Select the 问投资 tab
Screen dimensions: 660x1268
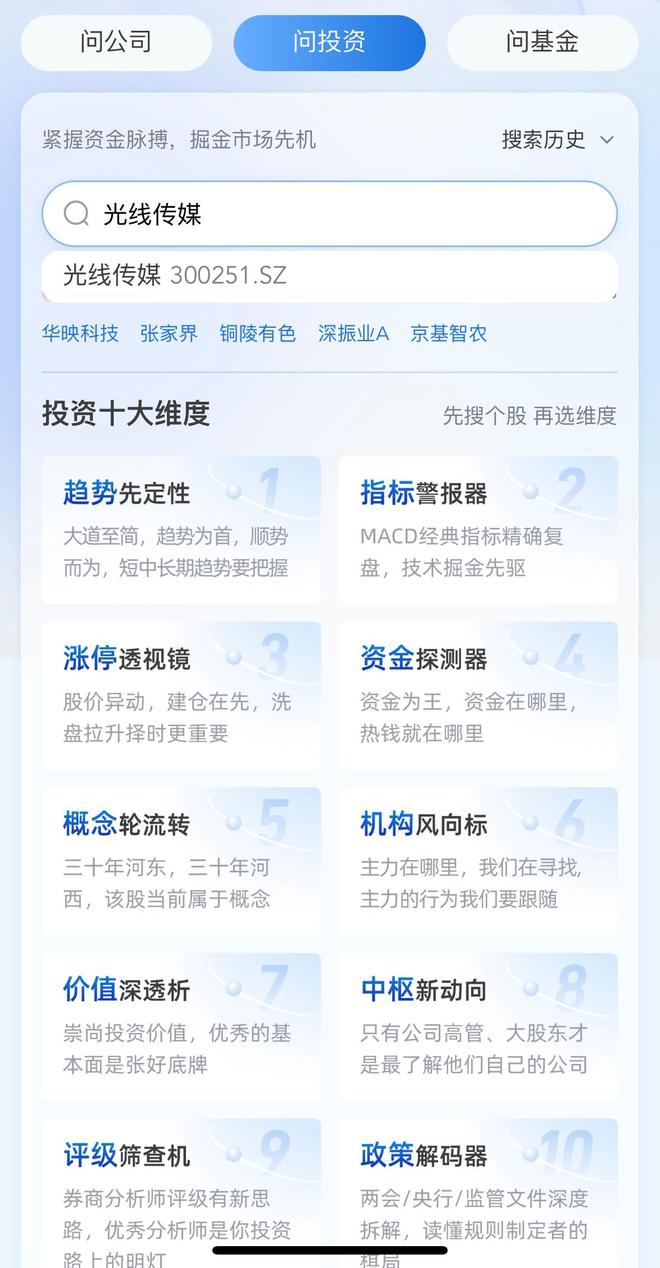329,42
